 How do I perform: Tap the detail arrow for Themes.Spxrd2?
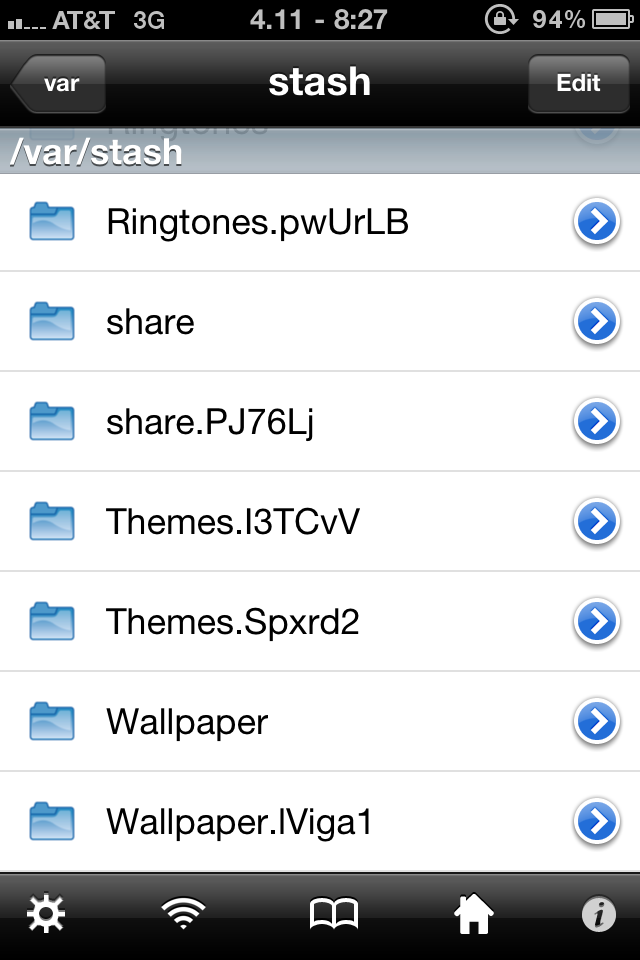[596, 622]
